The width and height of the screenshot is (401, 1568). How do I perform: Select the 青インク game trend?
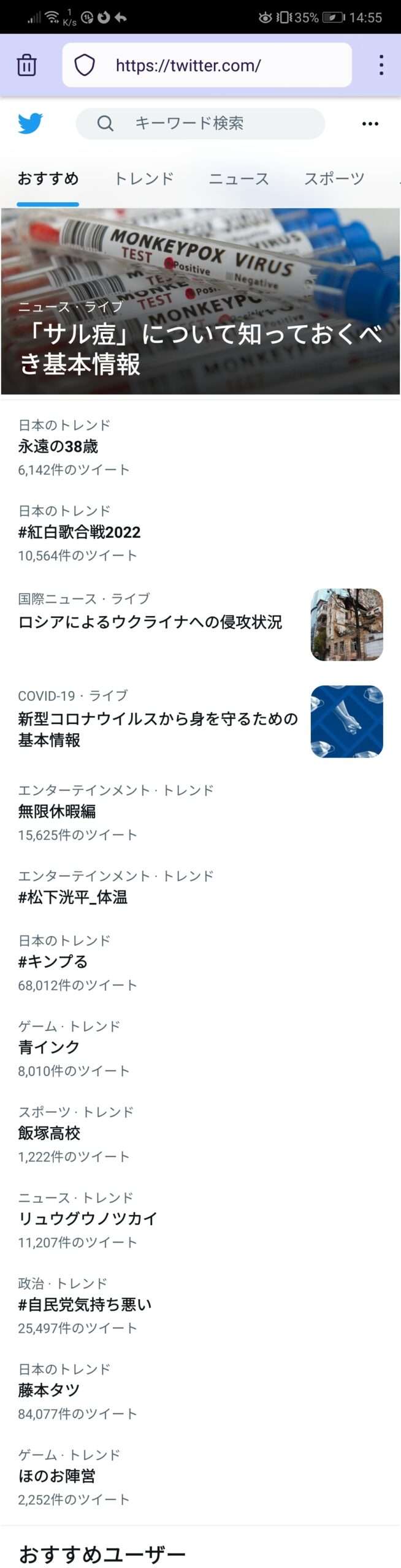pyautogui.click(x=49, y=1047)
